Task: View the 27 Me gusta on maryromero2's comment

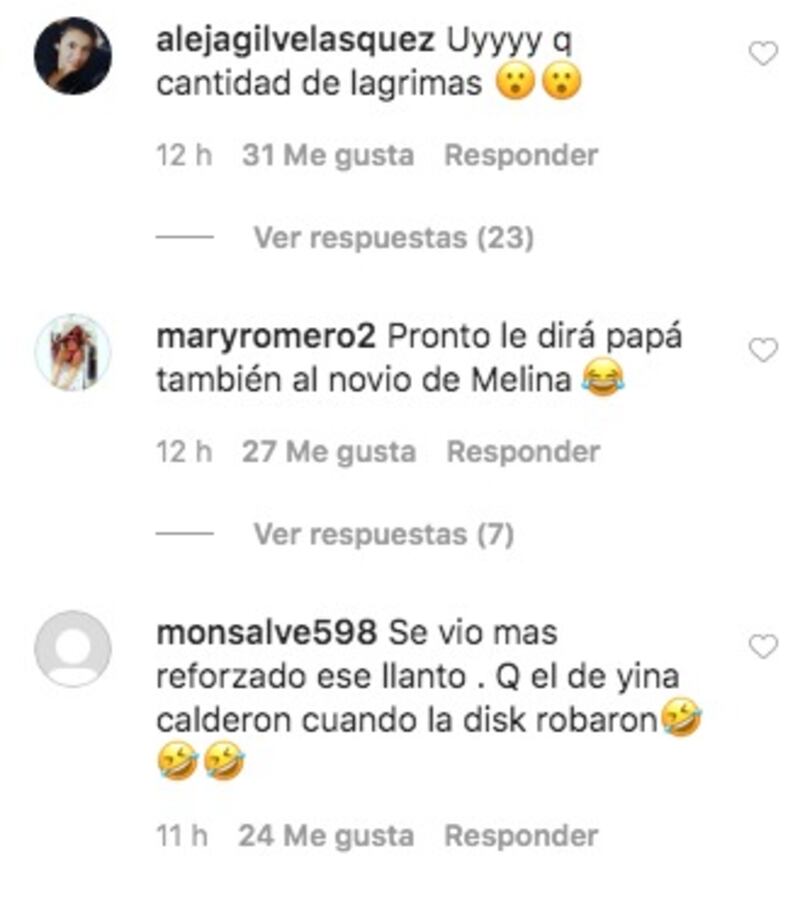Action: point(328,452)
